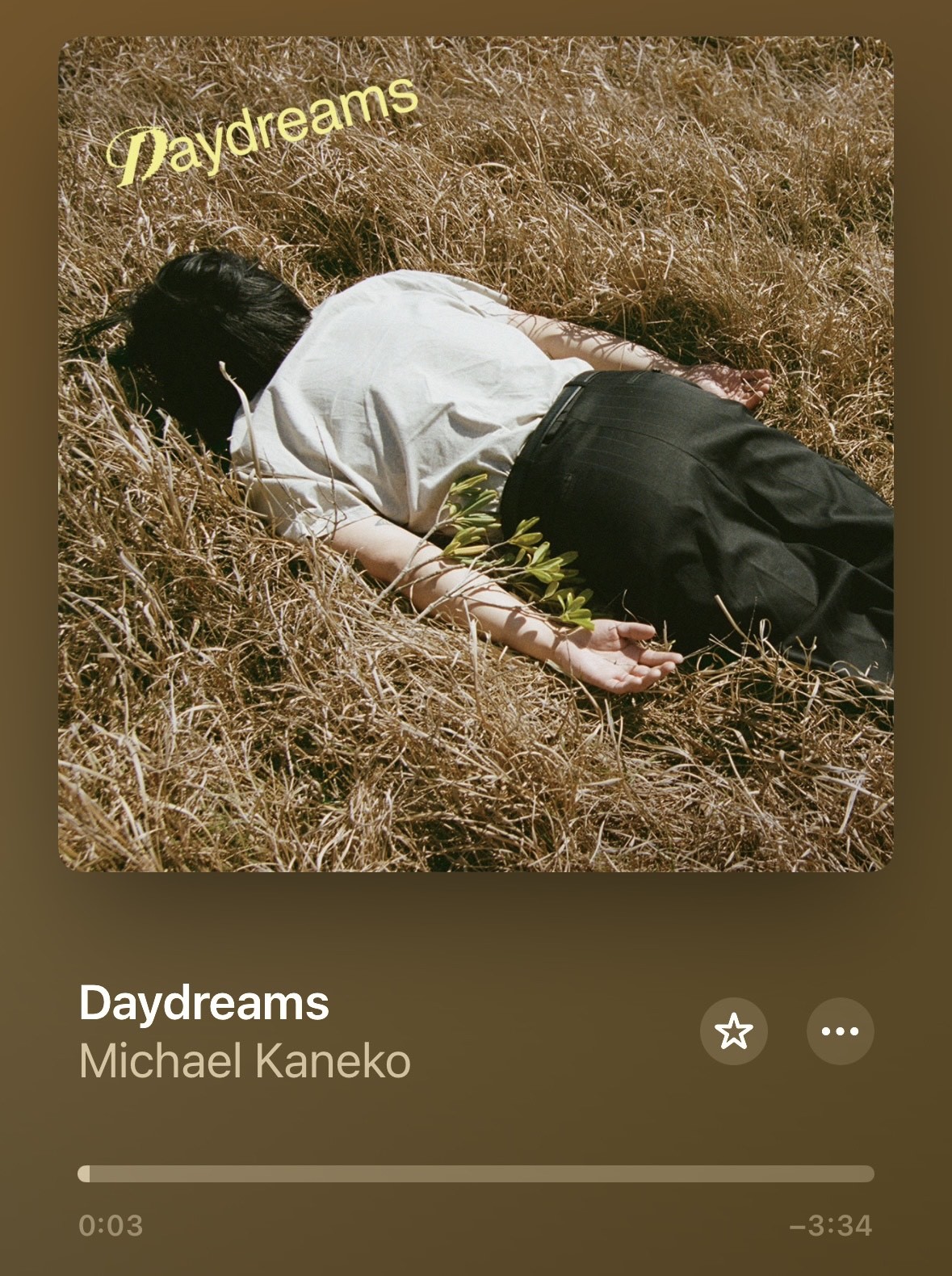Screen dimensions: 952x1276
Task: Open artist Michael Kaneko
Action: pos(245,1061)
